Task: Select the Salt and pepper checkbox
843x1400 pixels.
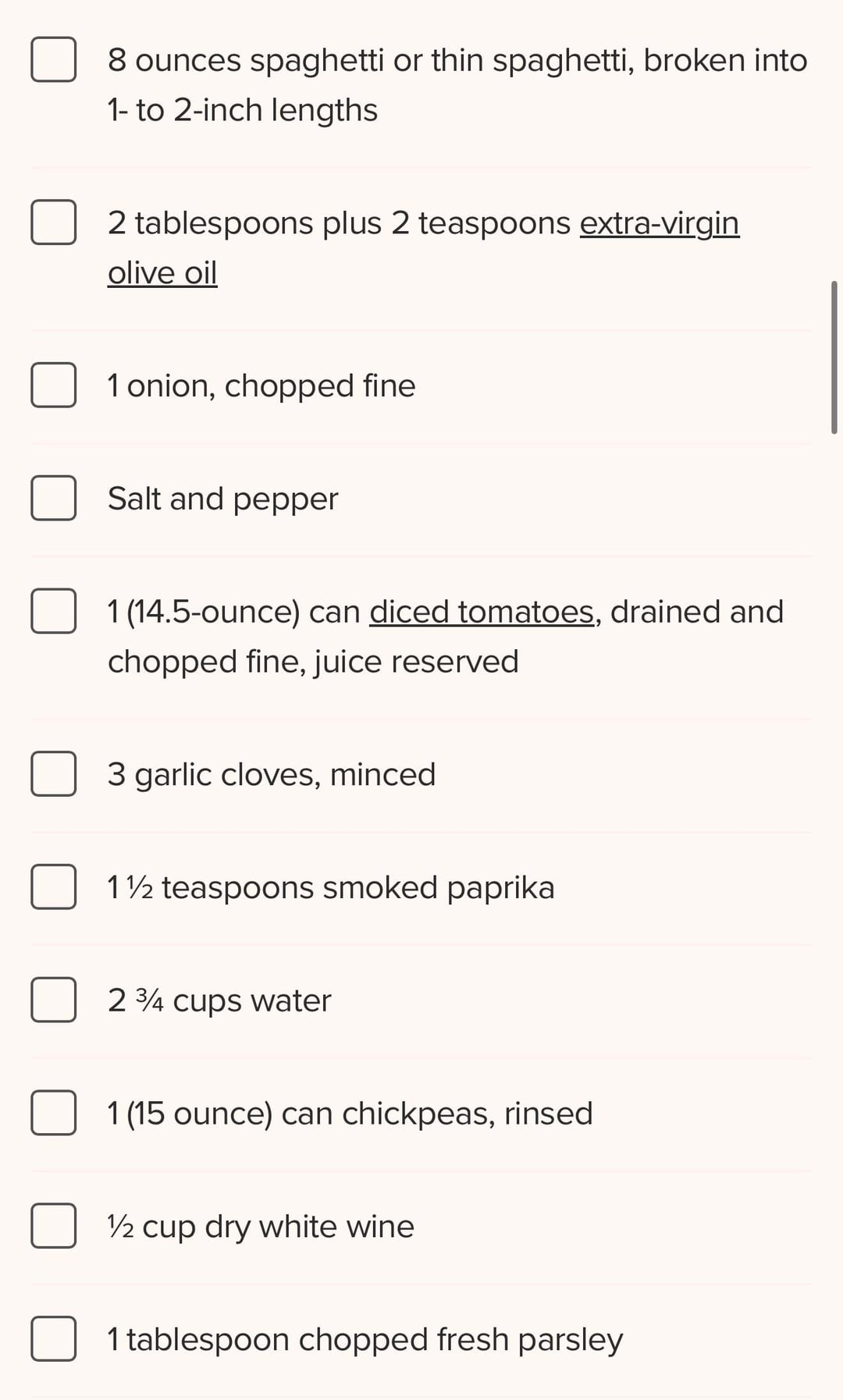Action: 53,498
